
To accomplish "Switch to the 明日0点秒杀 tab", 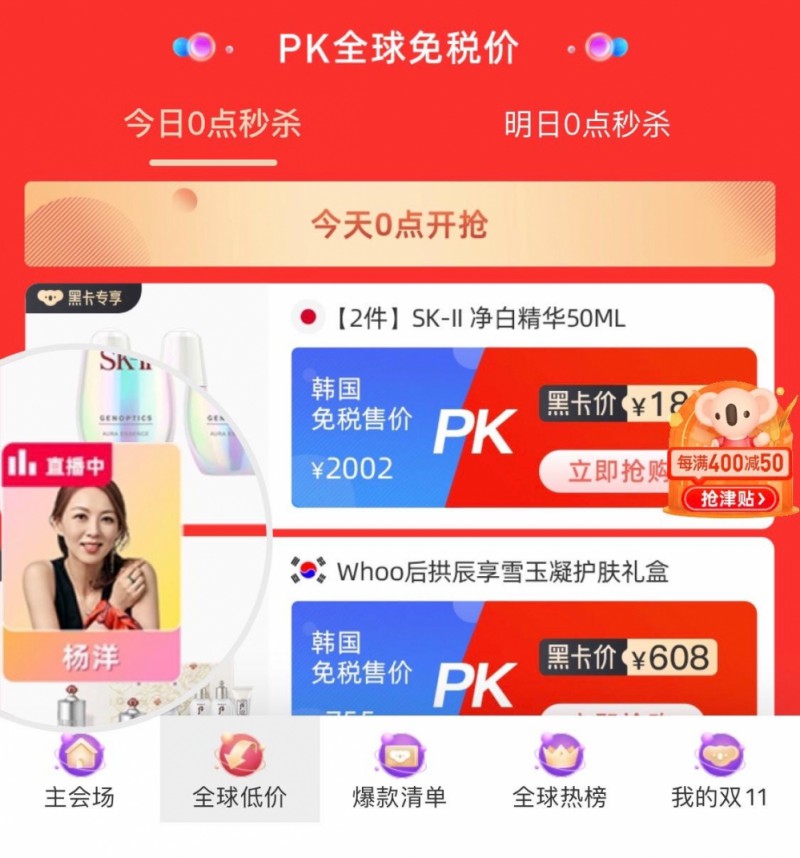I will (x=587, y=125).
